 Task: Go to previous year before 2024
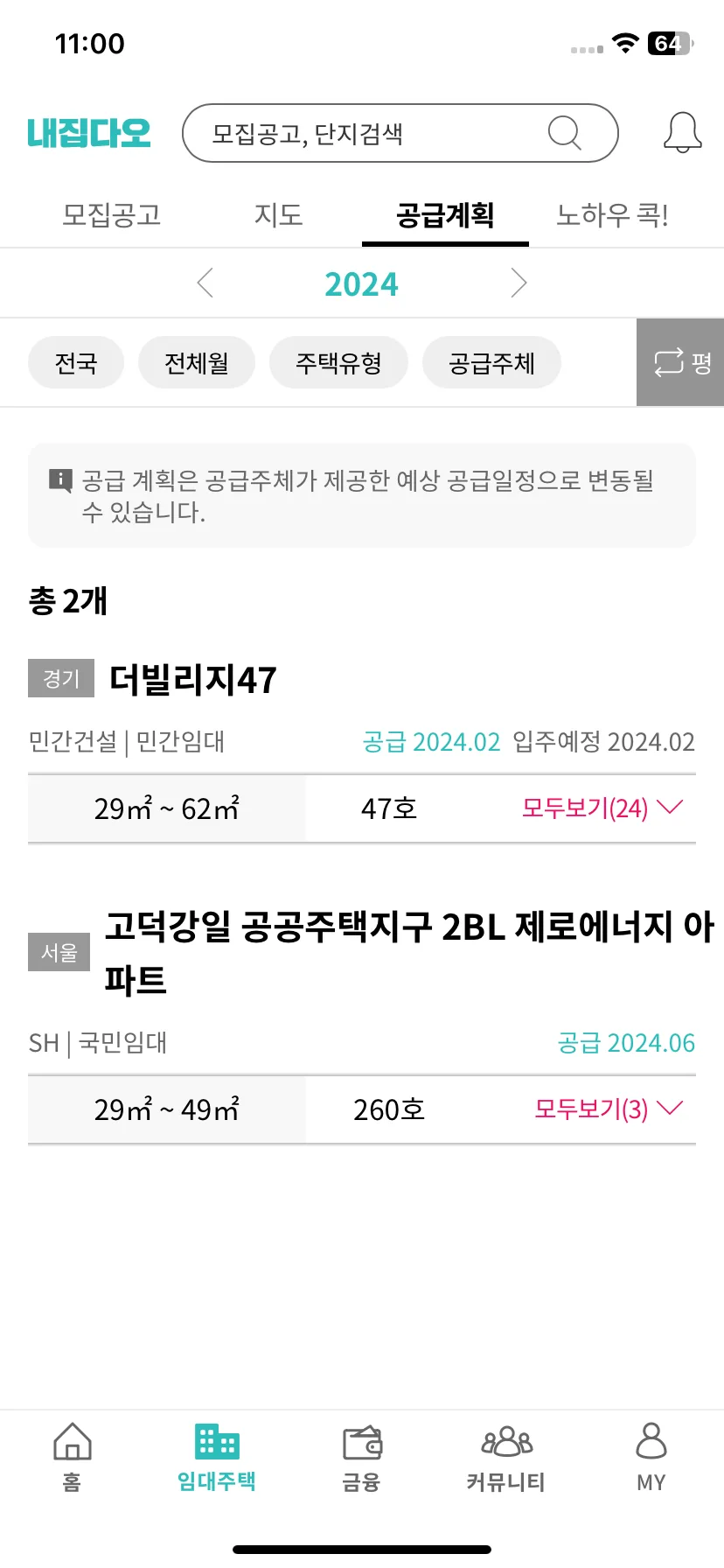(205, 283)
